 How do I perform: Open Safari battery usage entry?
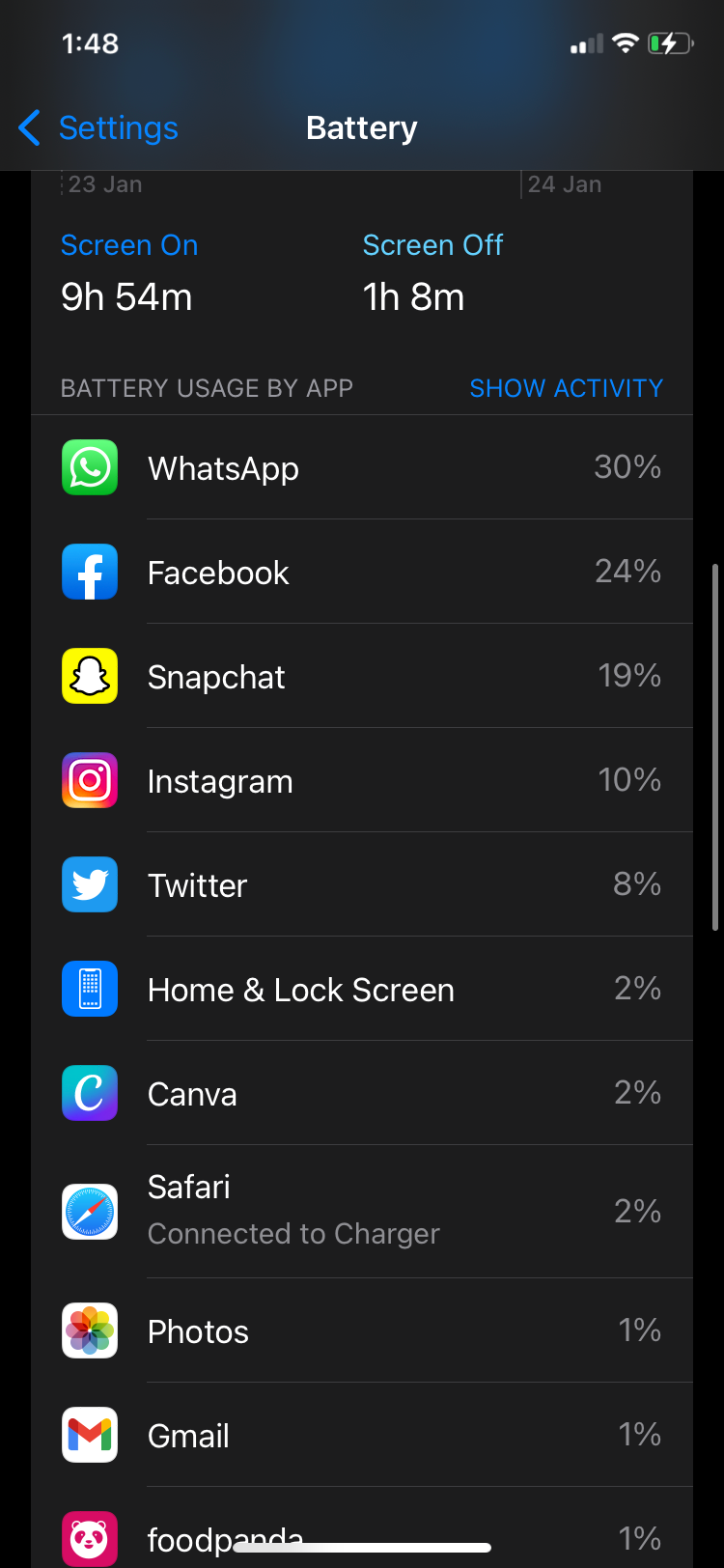point(362,1211)
